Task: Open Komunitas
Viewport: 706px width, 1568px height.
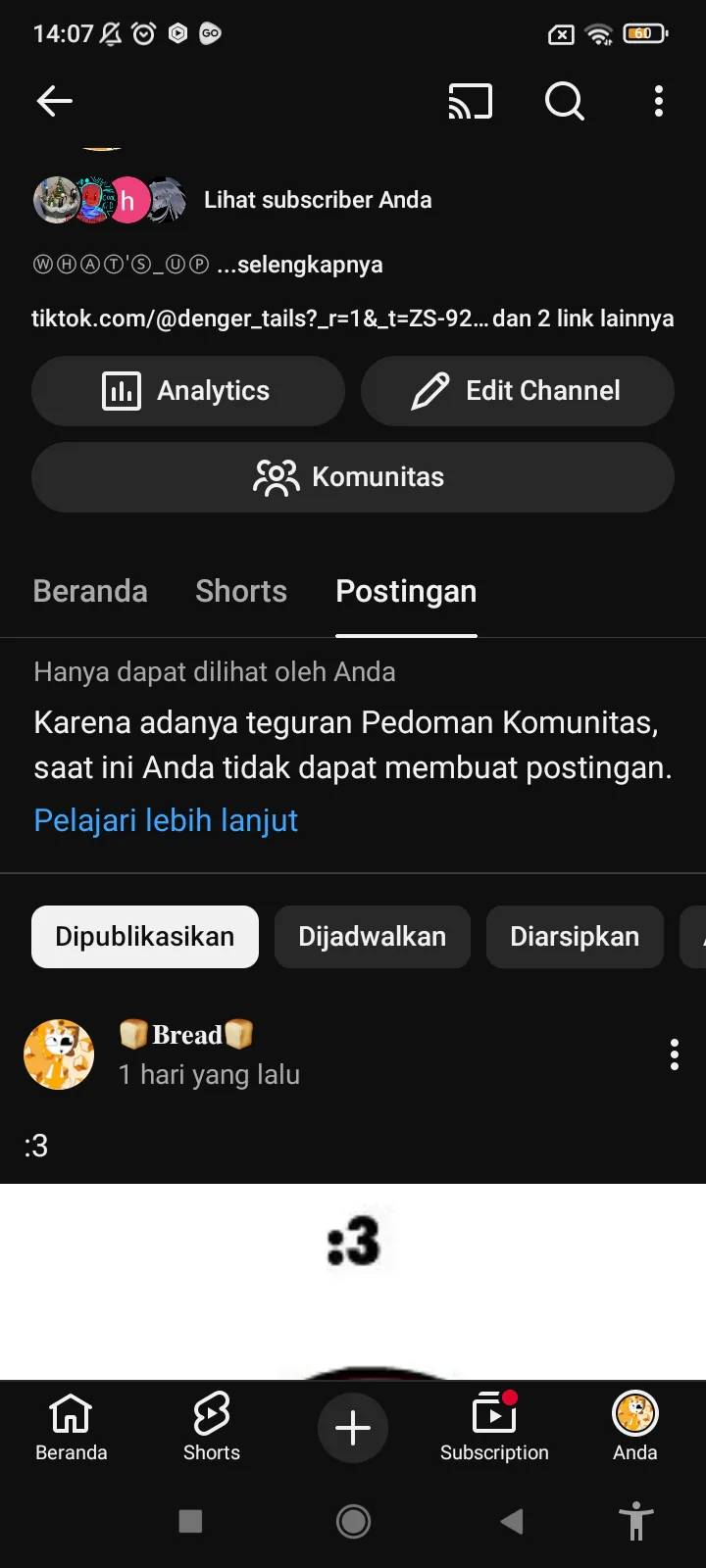Action: coord(353,477)
